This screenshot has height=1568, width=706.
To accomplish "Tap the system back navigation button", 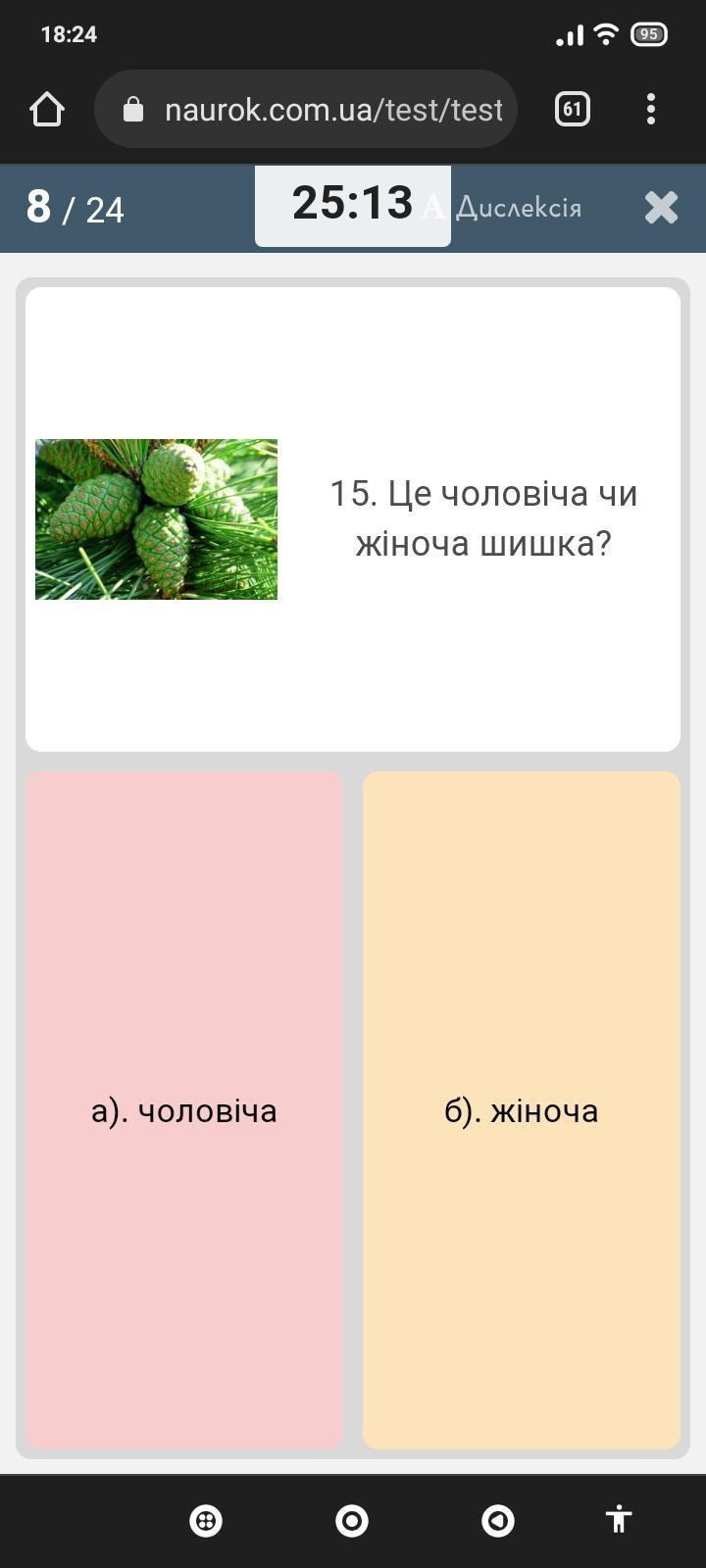I will coord(498,1521).
